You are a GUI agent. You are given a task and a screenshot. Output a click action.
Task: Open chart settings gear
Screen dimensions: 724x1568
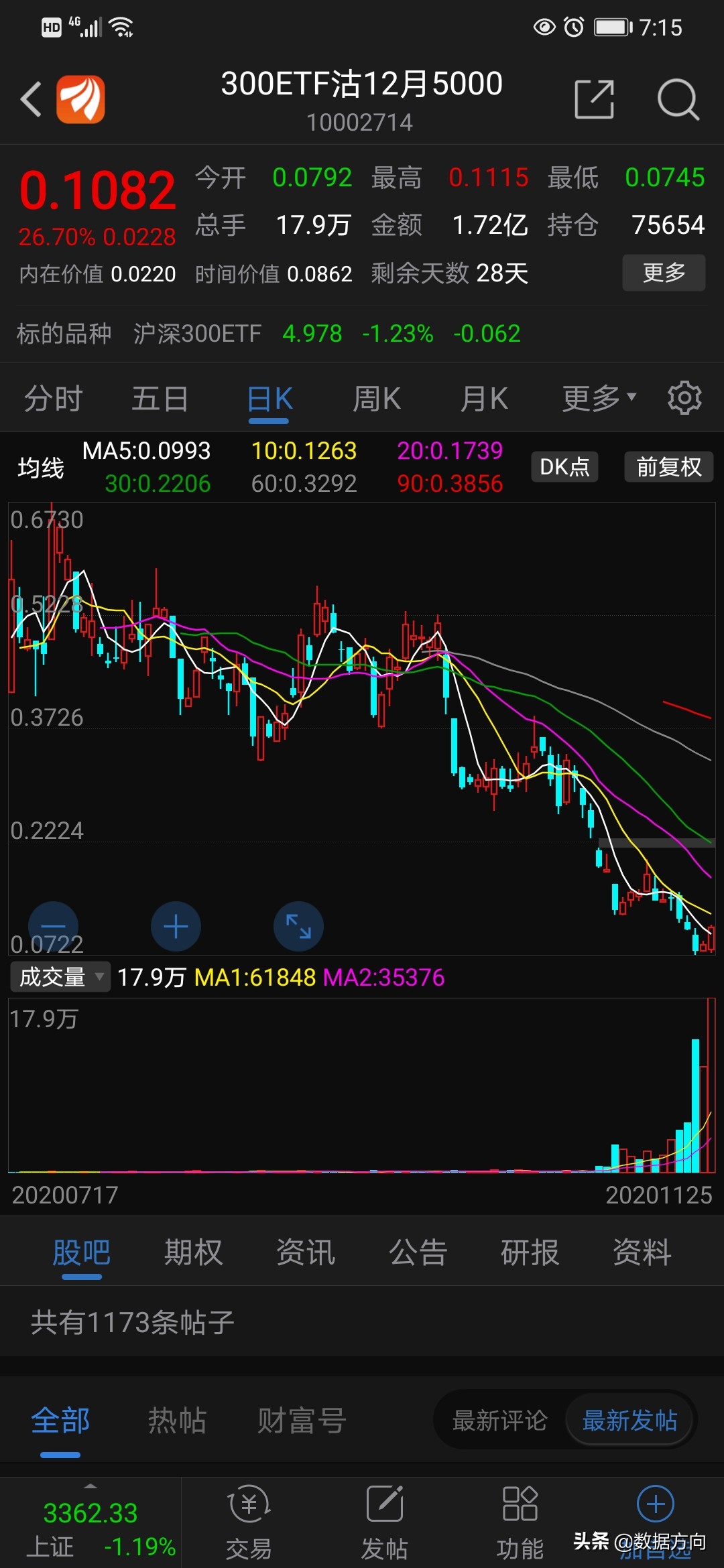click(684, 399)
